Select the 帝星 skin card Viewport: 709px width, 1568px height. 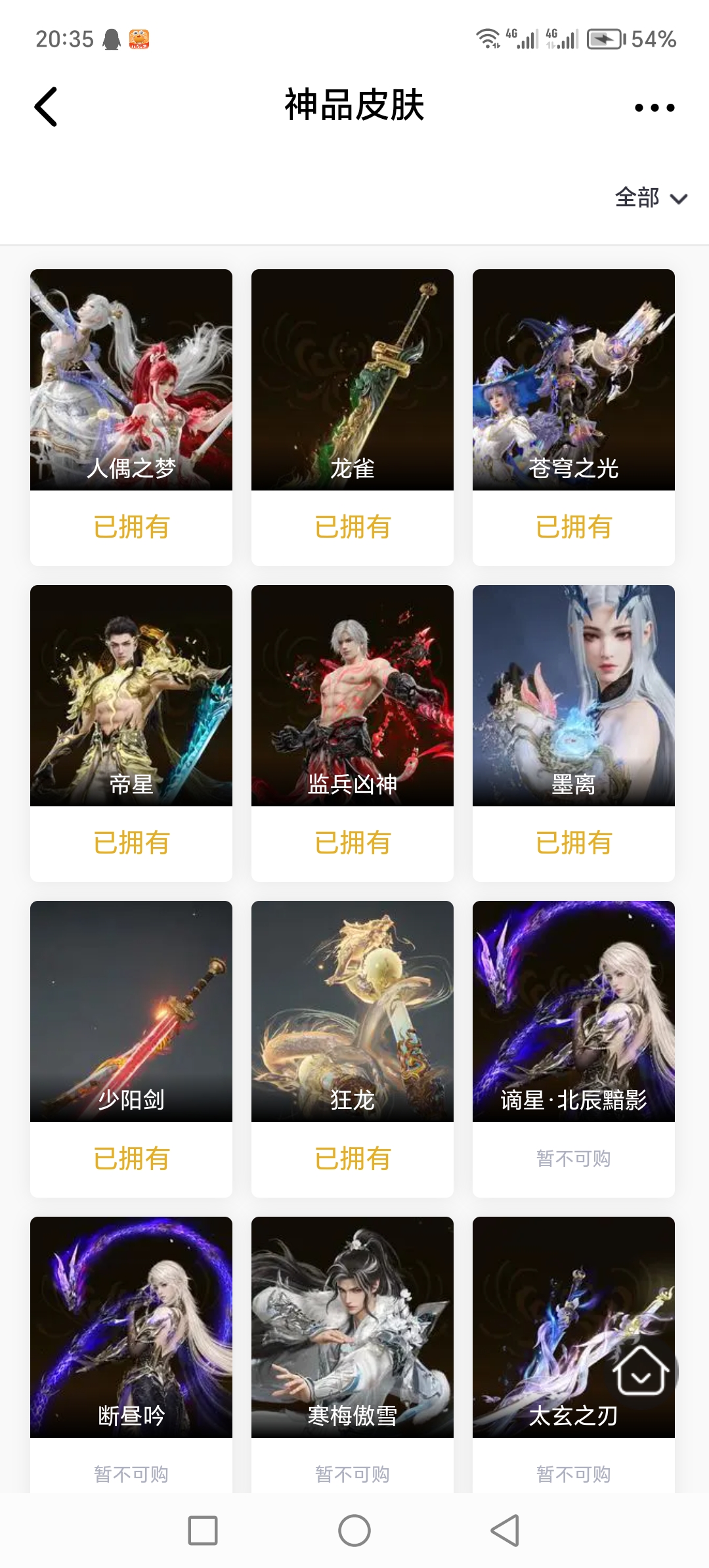pyautogui.click(x=131, y=695)
